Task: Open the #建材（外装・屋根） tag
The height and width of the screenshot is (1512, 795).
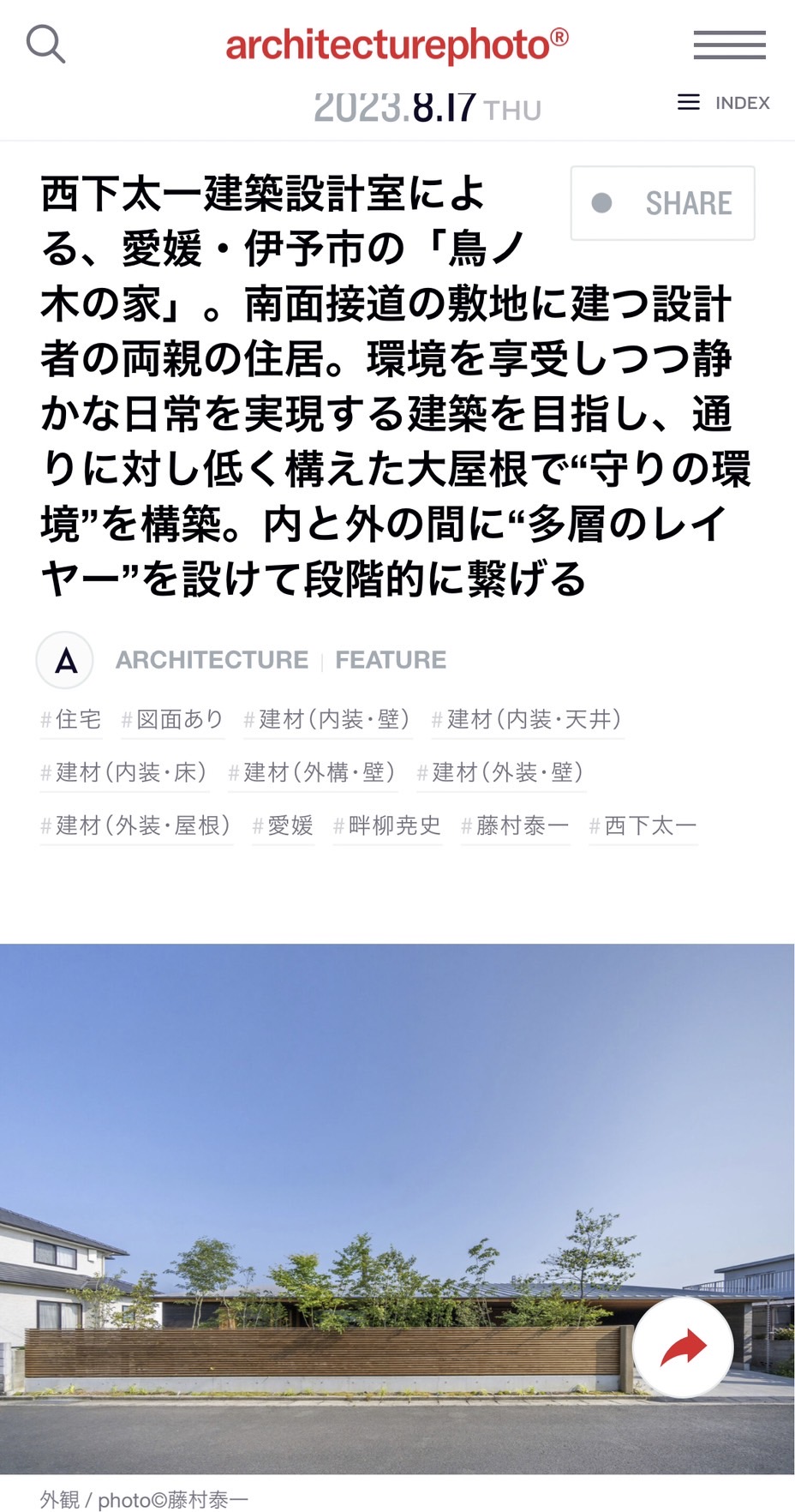Action: [136, 826]
